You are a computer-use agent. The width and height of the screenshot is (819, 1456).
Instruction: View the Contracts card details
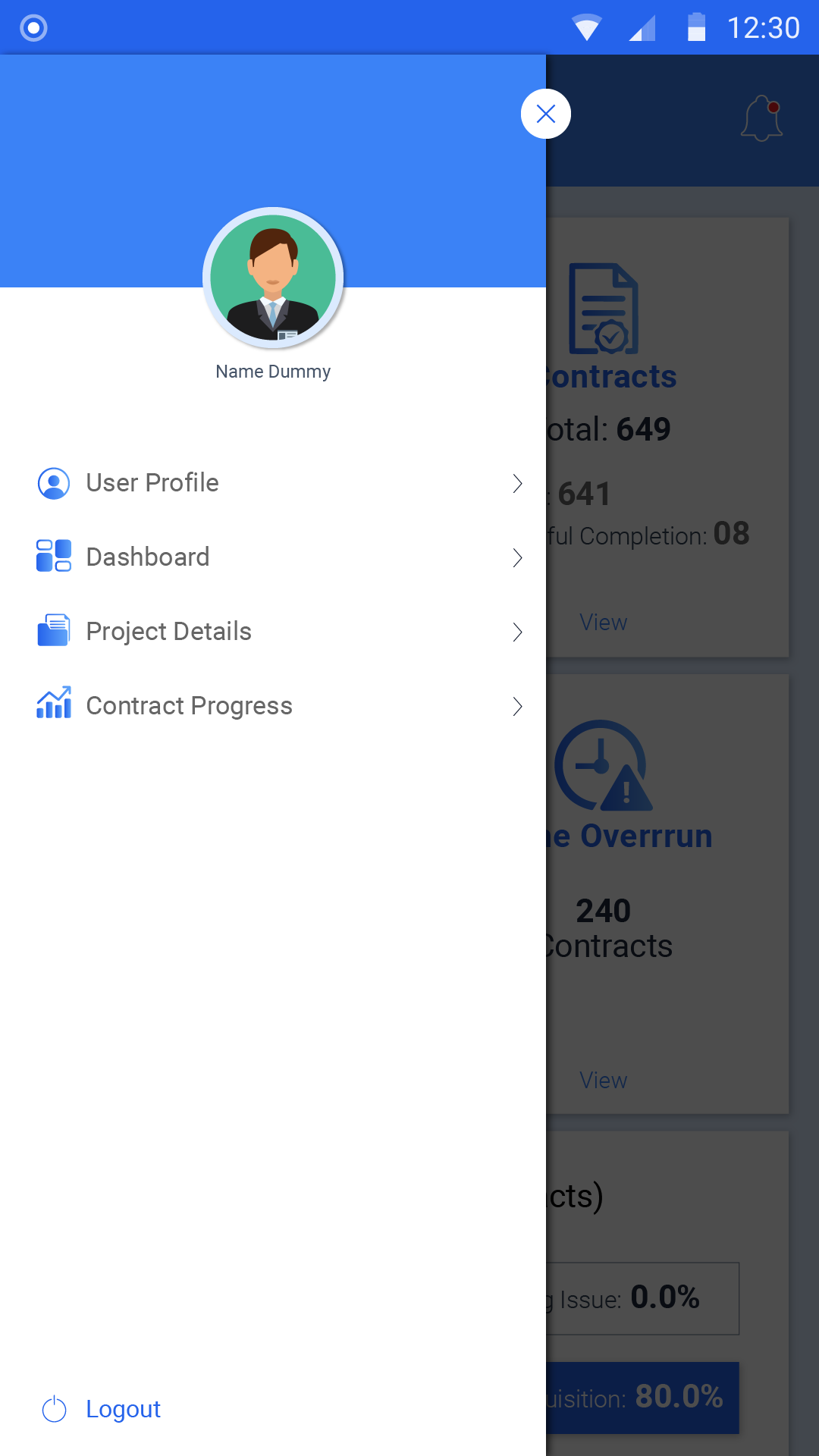pos(604,623)
